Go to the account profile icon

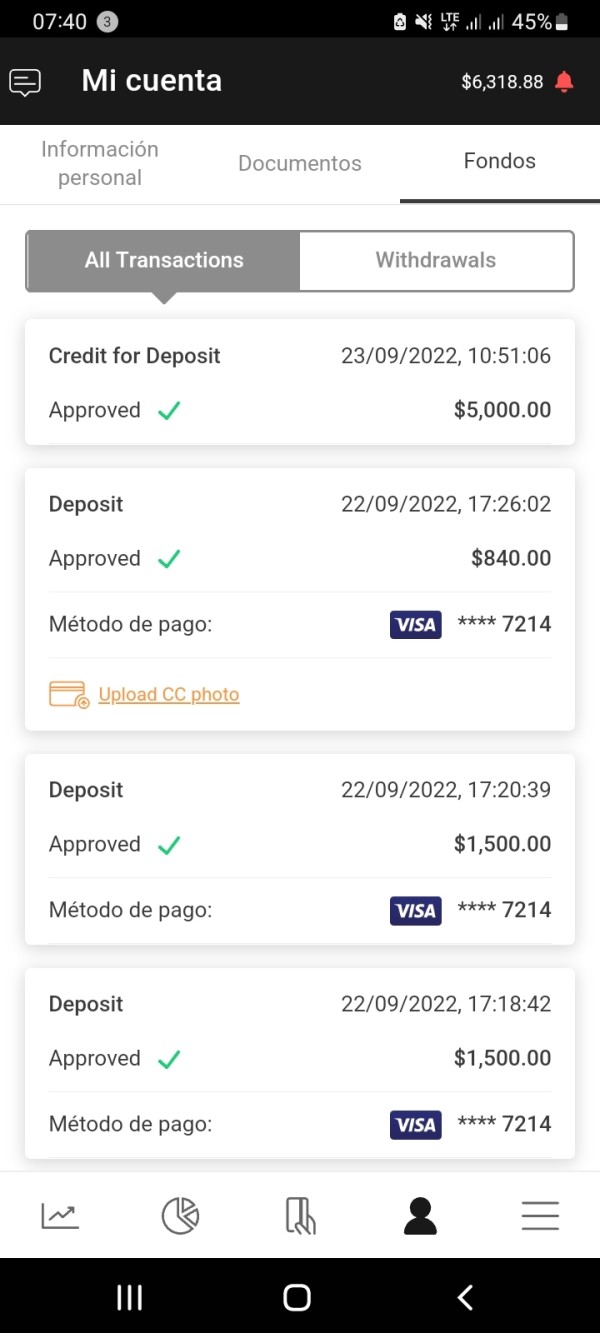point(420,1216)
